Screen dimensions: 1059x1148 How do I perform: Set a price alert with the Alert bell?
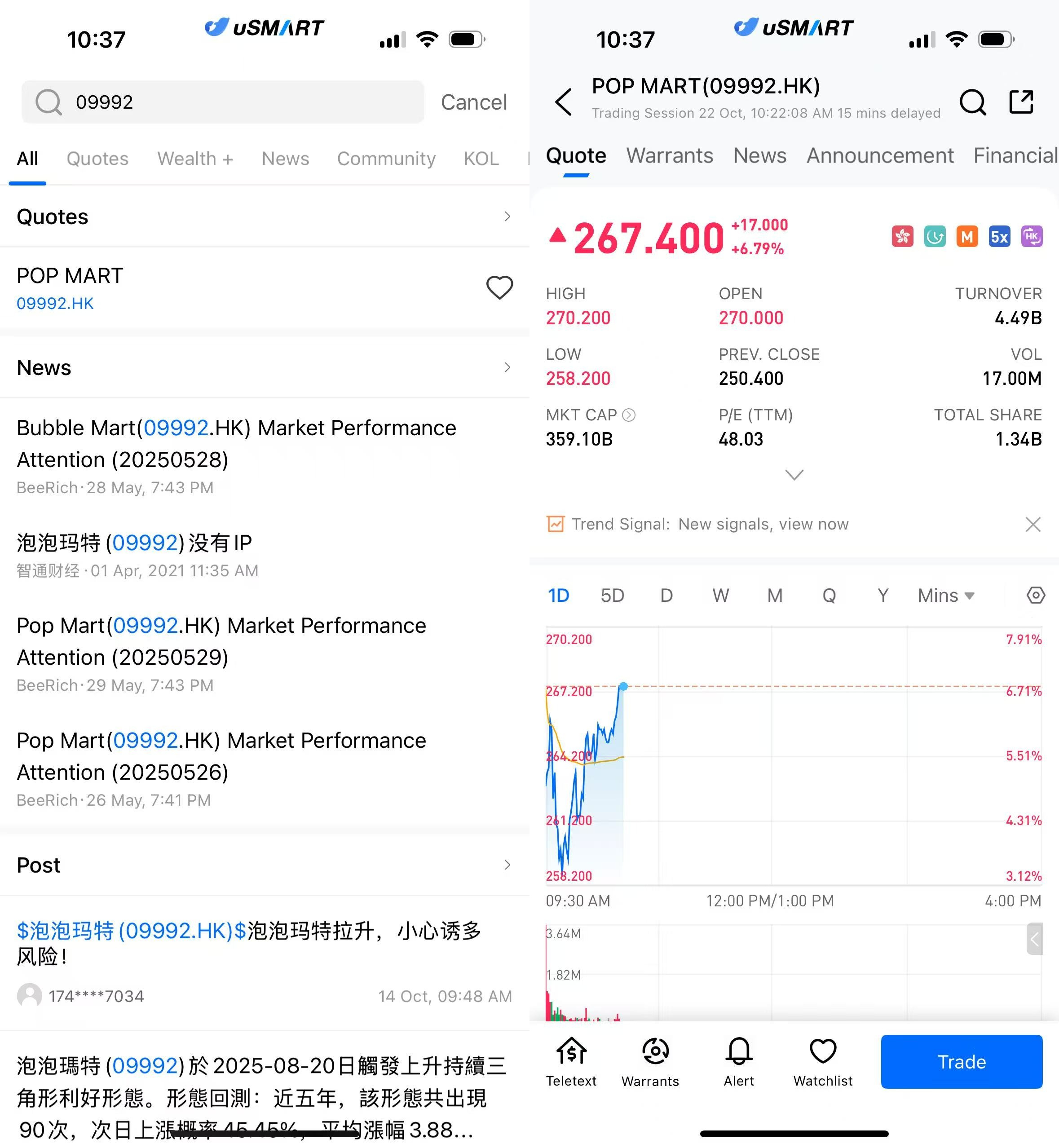[739, 1061]
